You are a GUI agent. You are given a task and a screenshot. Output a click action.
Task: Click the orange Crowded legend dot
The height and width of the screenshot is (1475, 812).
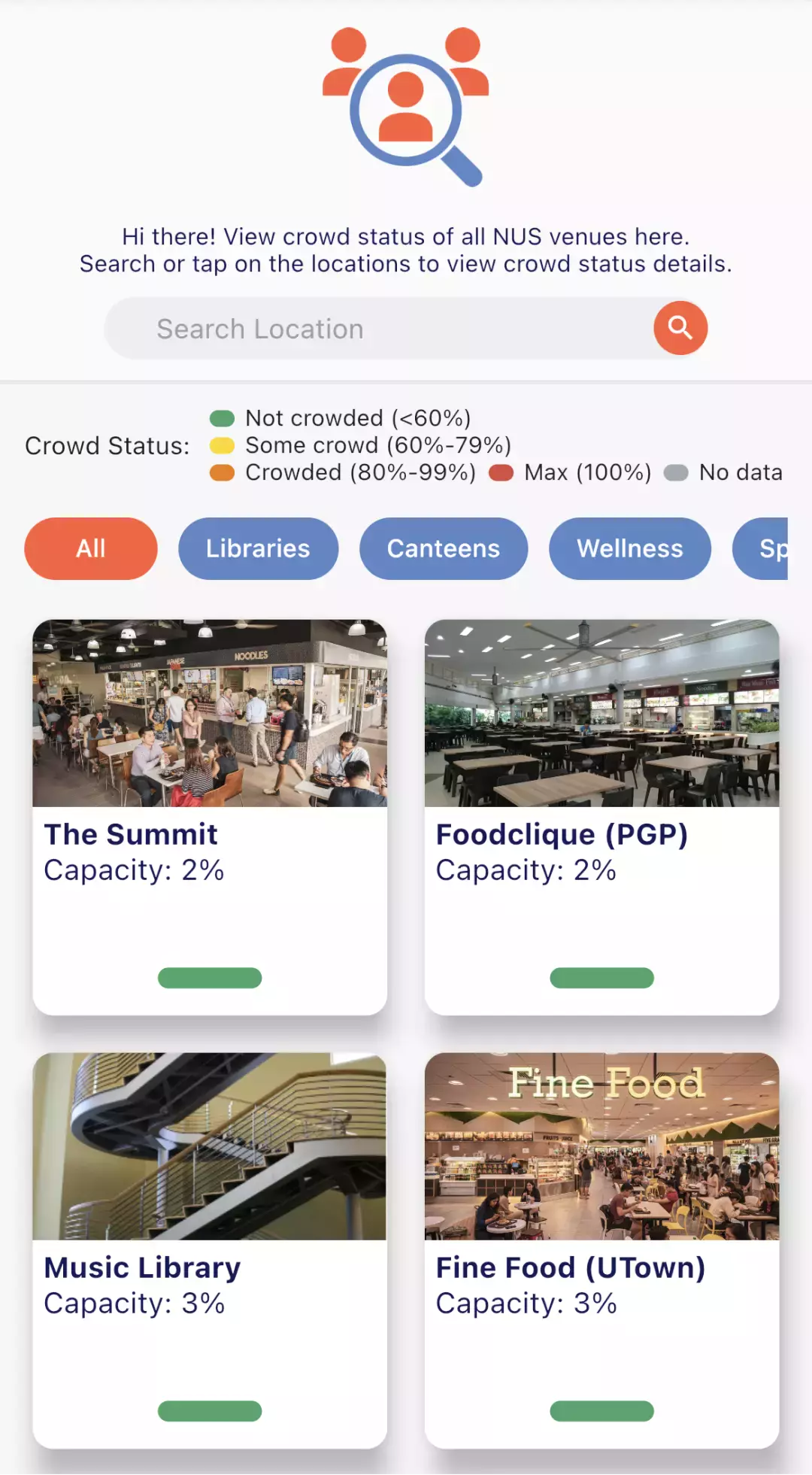221,472
